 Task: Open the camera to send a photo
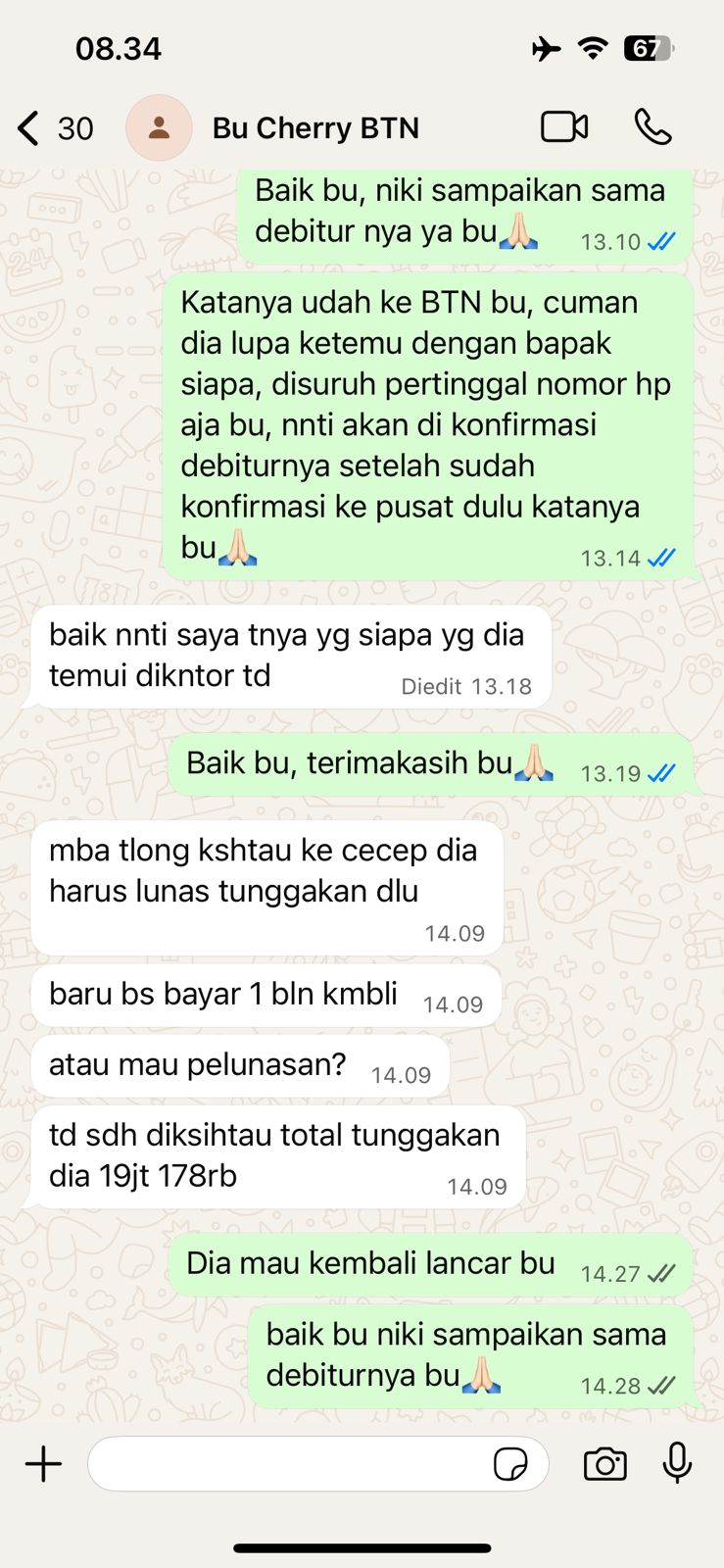604,1464
